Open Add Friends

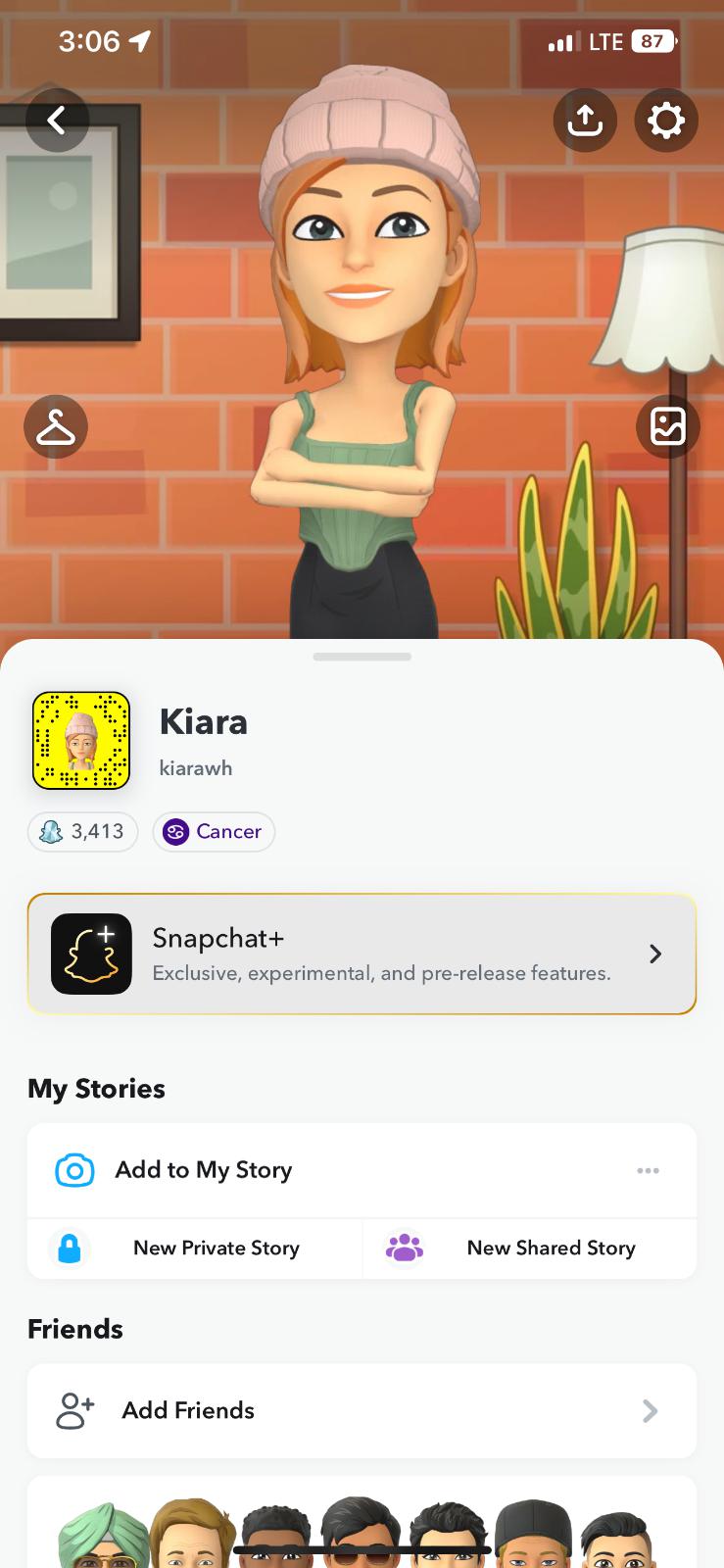tap(362, 1411)
